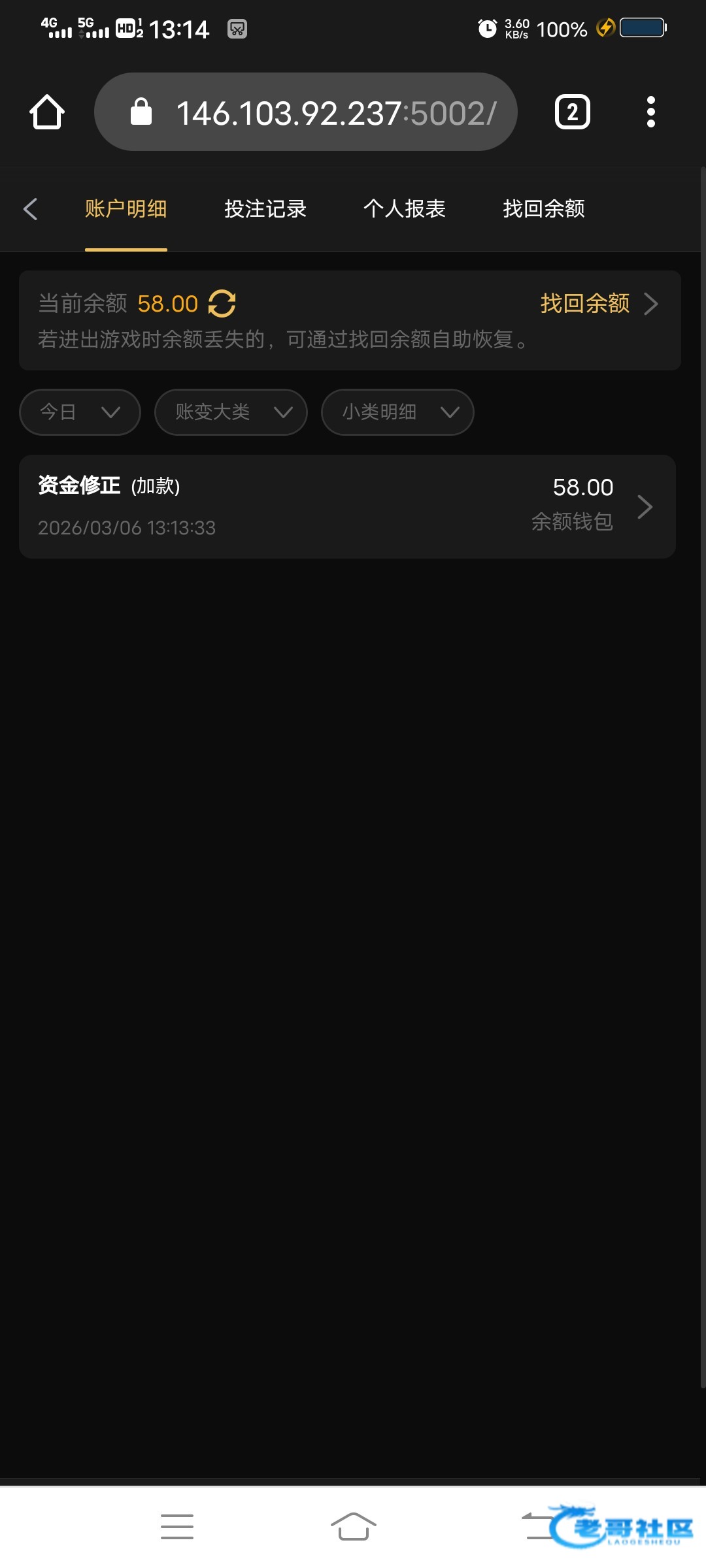706x1568 pixels.
Task: Tap the system home button
Action: point(353,1526)
